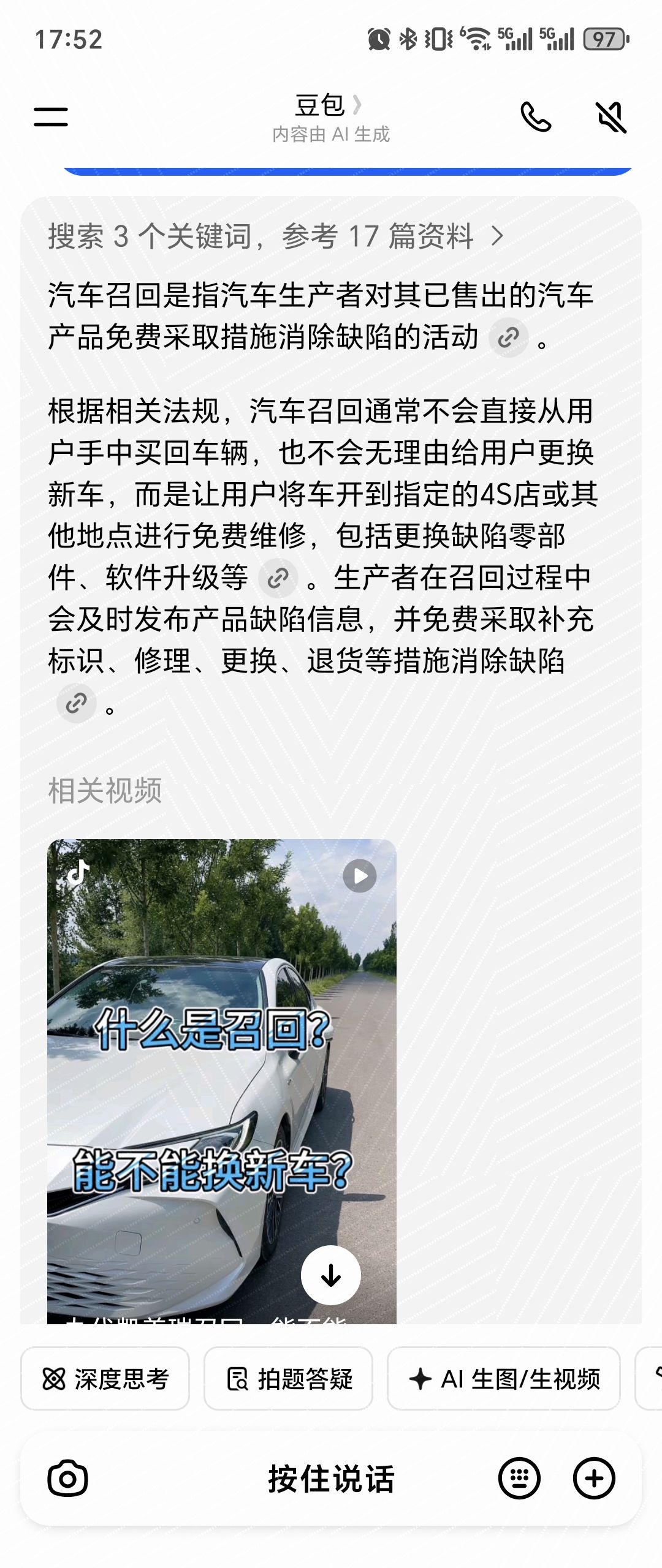The width and height of the screenshot is (662, 1568).
Task: Play the 什么是召回 related video
Action: pyautogui.click(x=221, y=1078)
